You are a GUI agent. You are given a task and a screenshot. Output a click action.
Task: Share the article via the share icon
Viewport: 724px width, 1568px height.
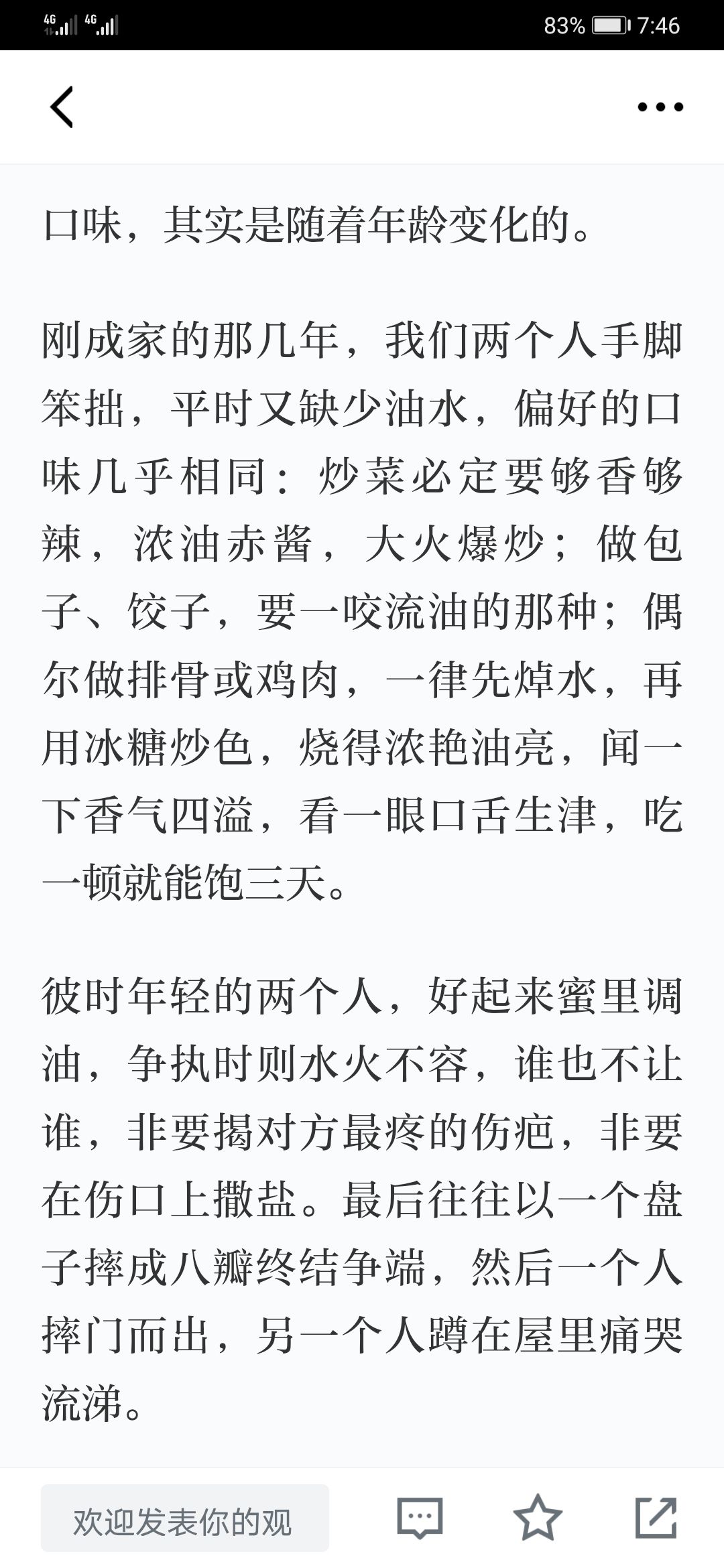tap(656, 1517)
